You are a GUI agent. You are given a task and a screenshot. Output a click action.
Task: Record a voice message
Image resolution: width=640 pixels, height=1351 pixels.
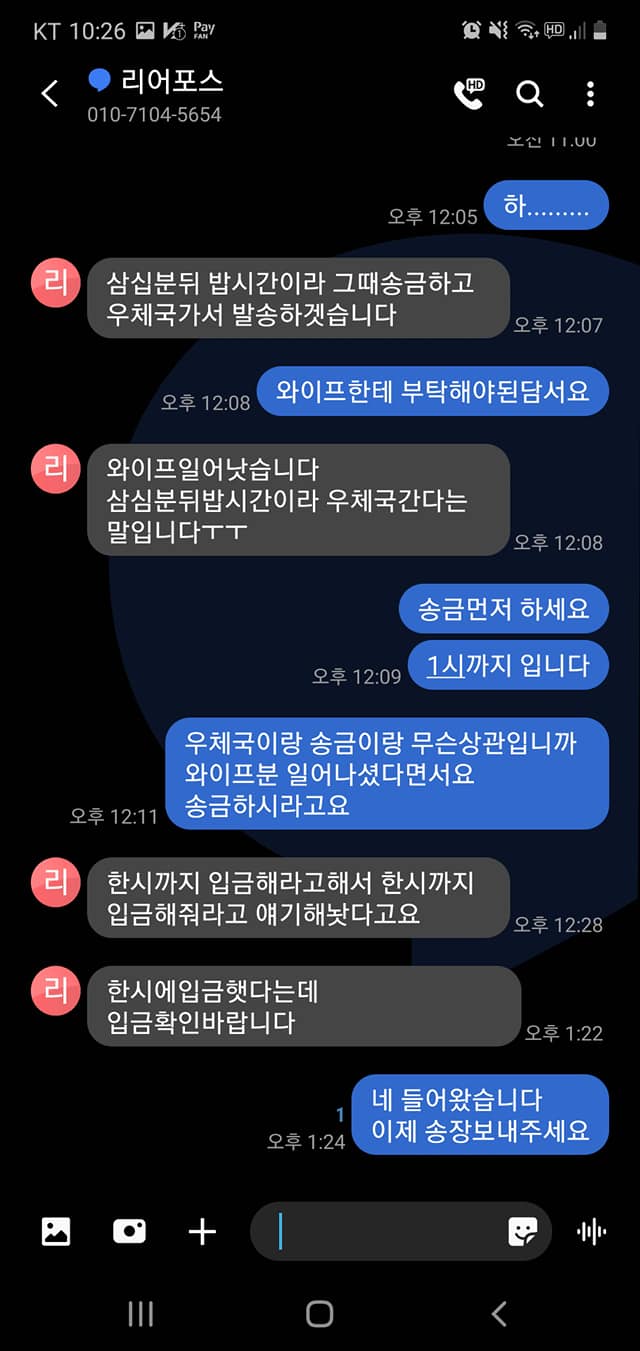click(x=592, y=1231)
